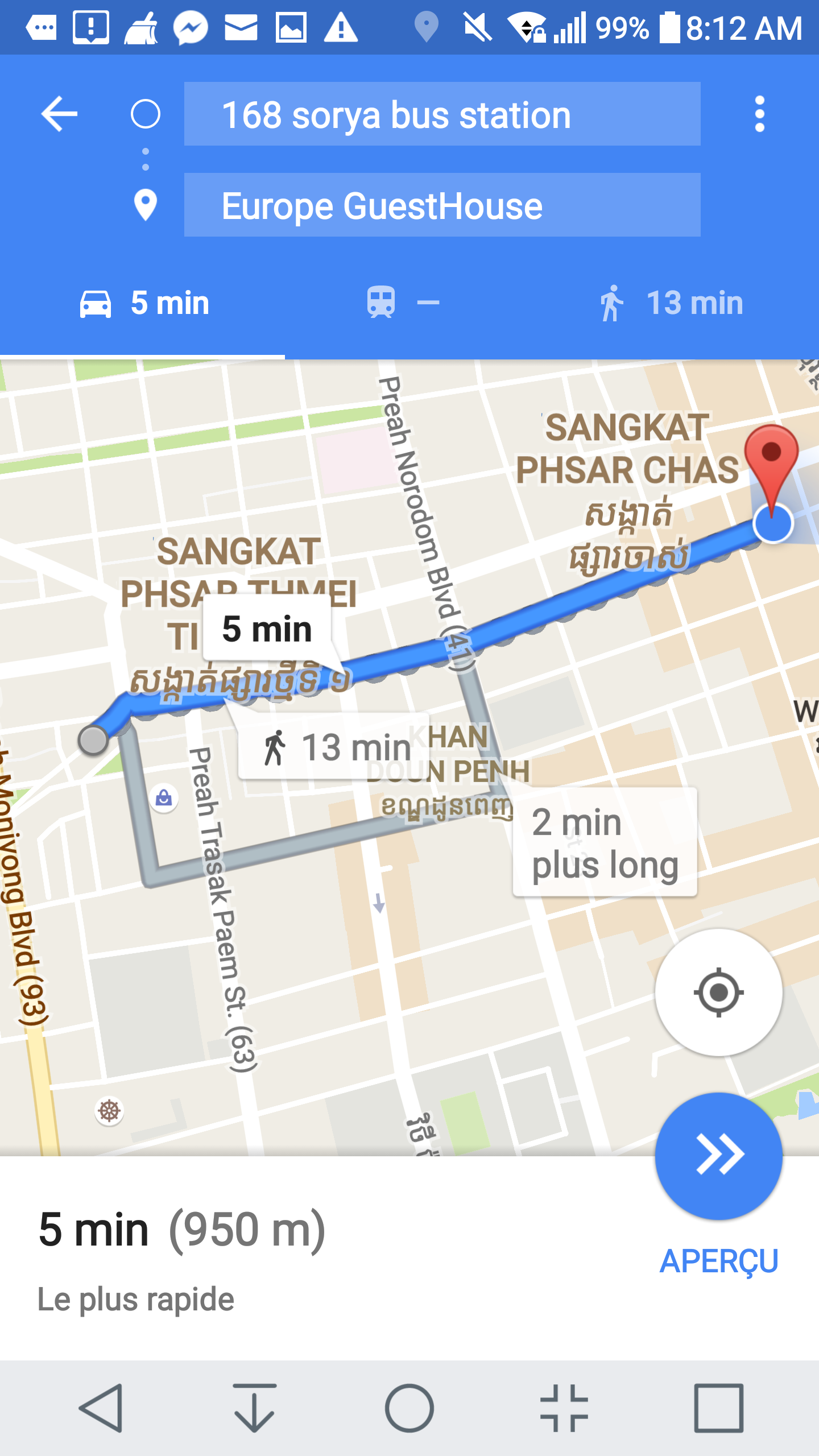Switch to the driving tab showing 5 min
The image size is (819, 1456).
point(144,303)
